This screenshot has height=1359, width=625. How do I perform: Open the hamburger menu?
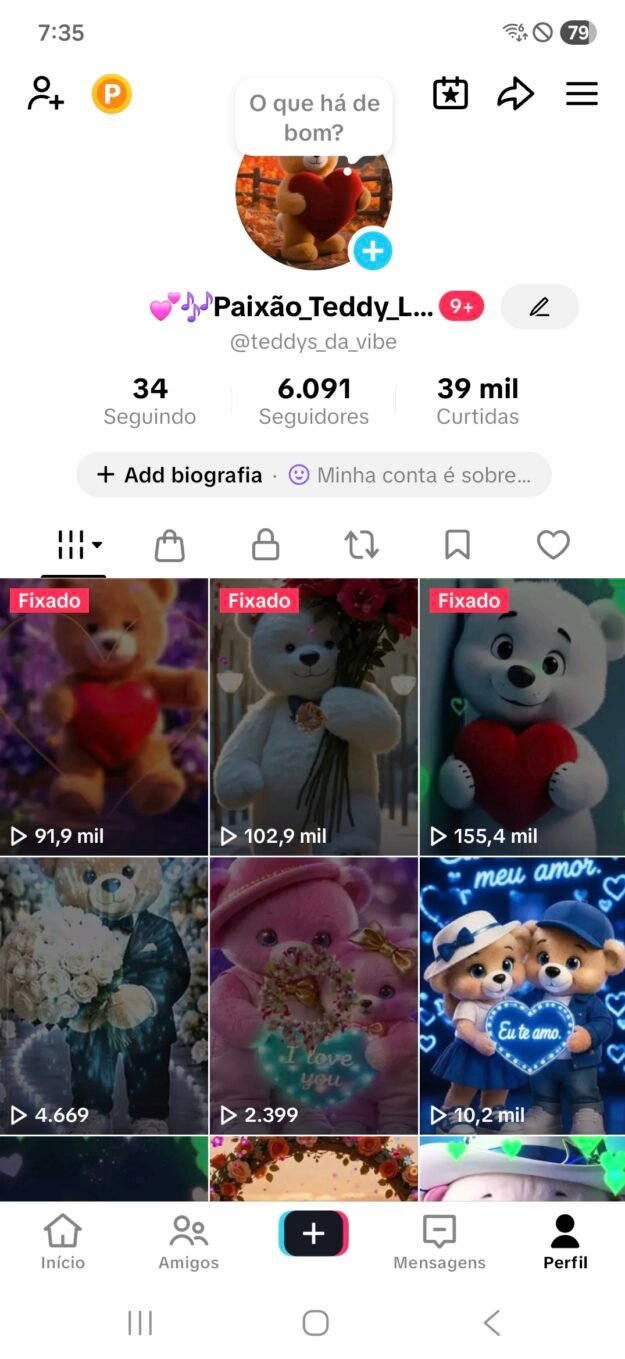(581, 94)
